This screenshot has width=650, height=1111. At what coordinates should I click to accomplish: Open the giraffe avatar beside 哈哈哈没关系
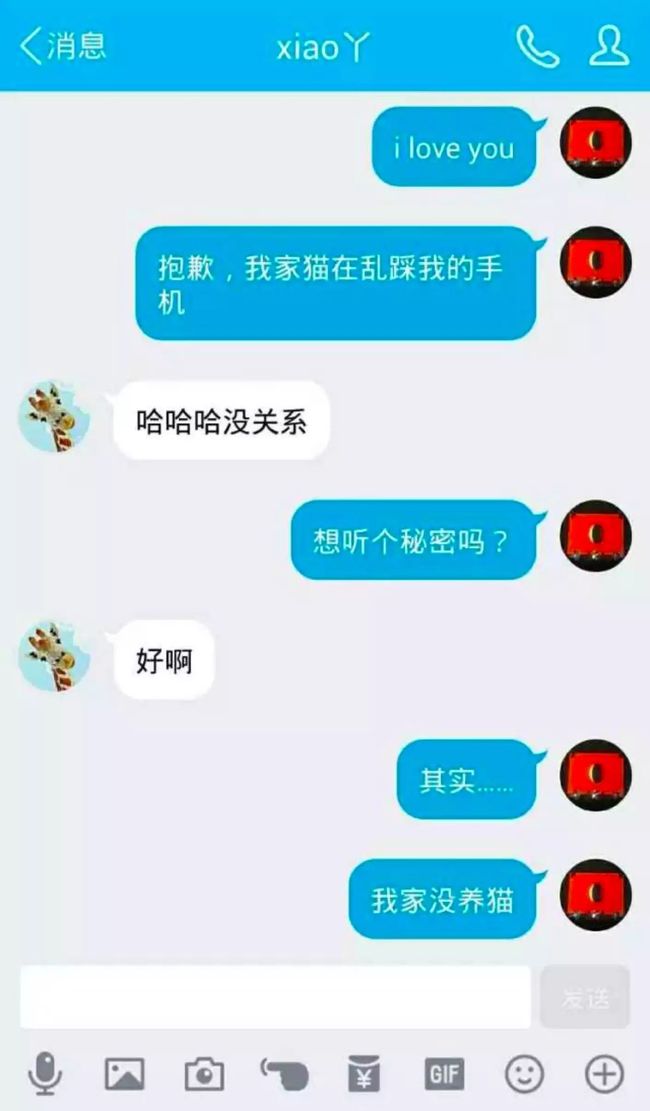coord(55,417)
